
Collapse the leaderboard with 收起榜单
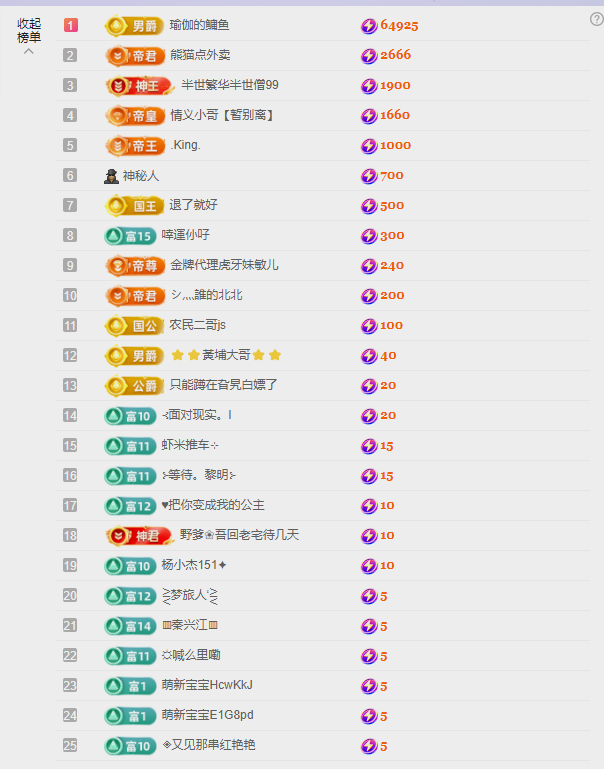coord(29,32)
